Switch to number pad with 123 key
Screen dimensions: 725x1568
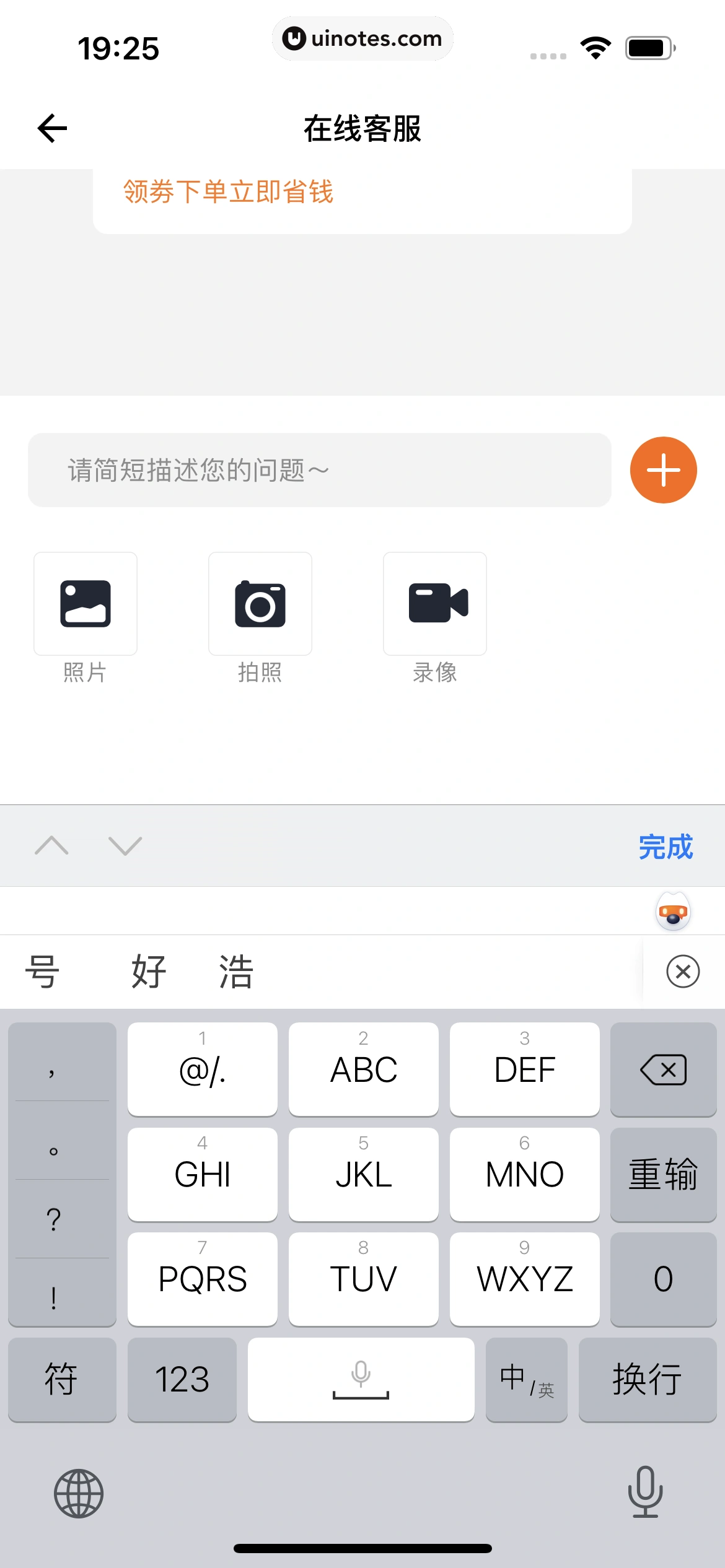click(182, 1380)
